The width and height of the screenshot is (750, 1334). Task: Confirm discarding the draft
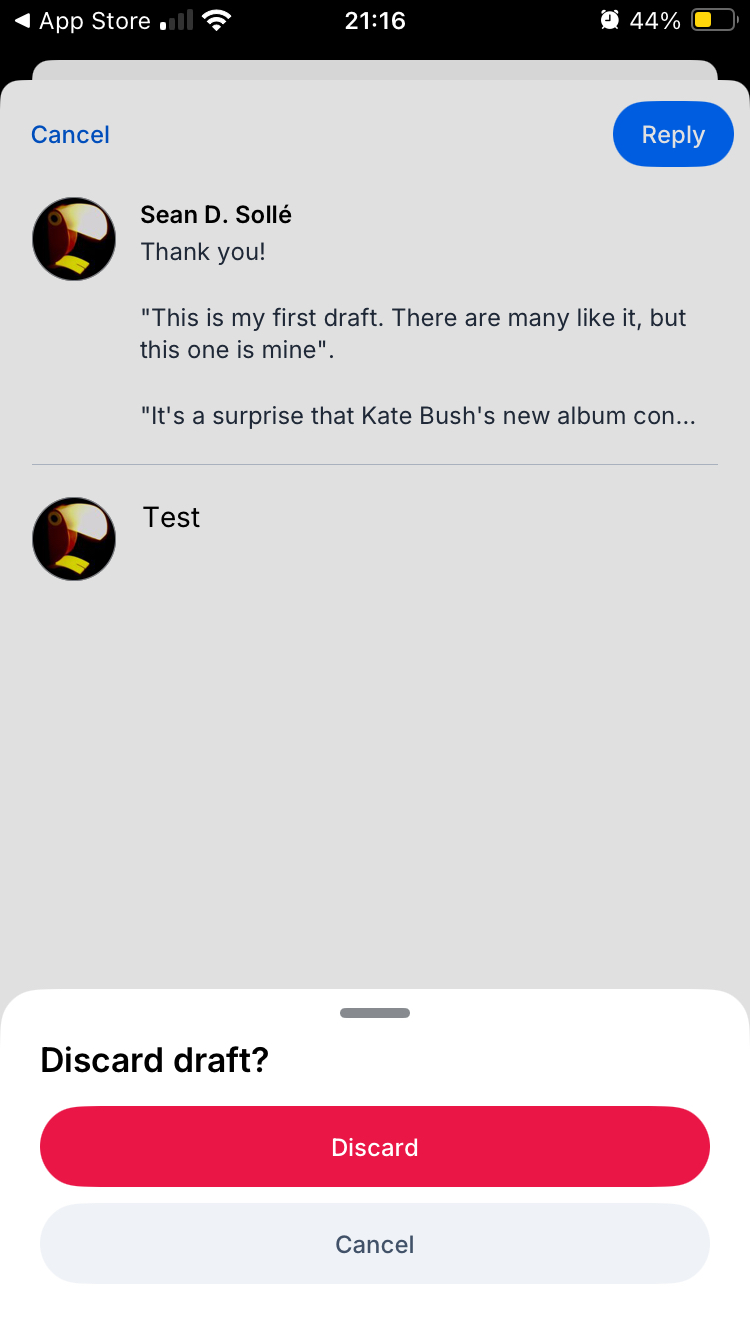pos(374,1146)
